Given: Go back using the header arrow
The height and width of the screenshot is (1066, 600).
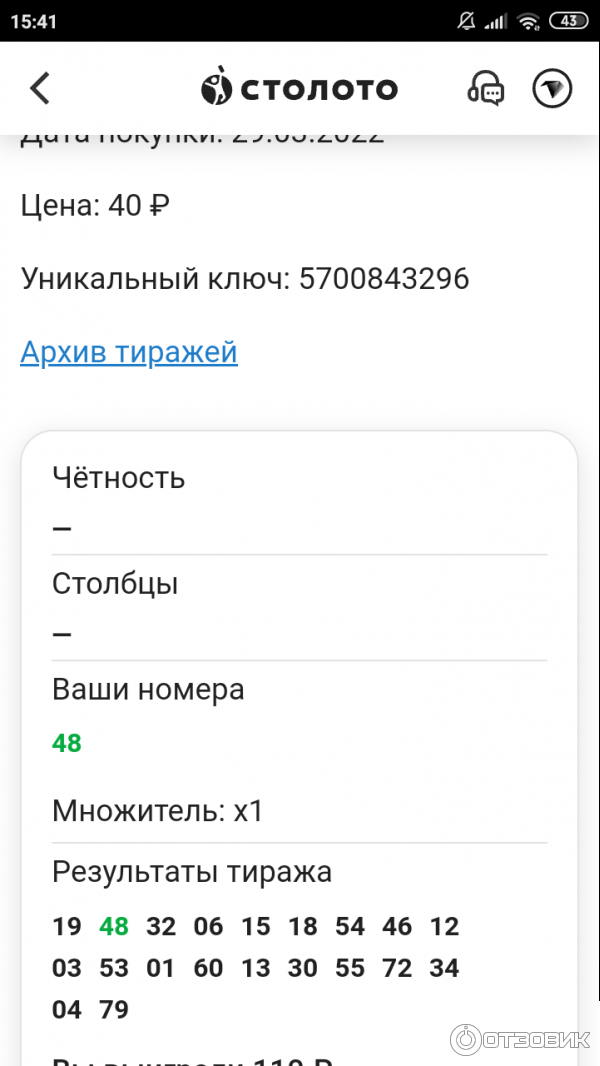Looking at the screenshot, I should pyautogui.click(x=40, y=89).
